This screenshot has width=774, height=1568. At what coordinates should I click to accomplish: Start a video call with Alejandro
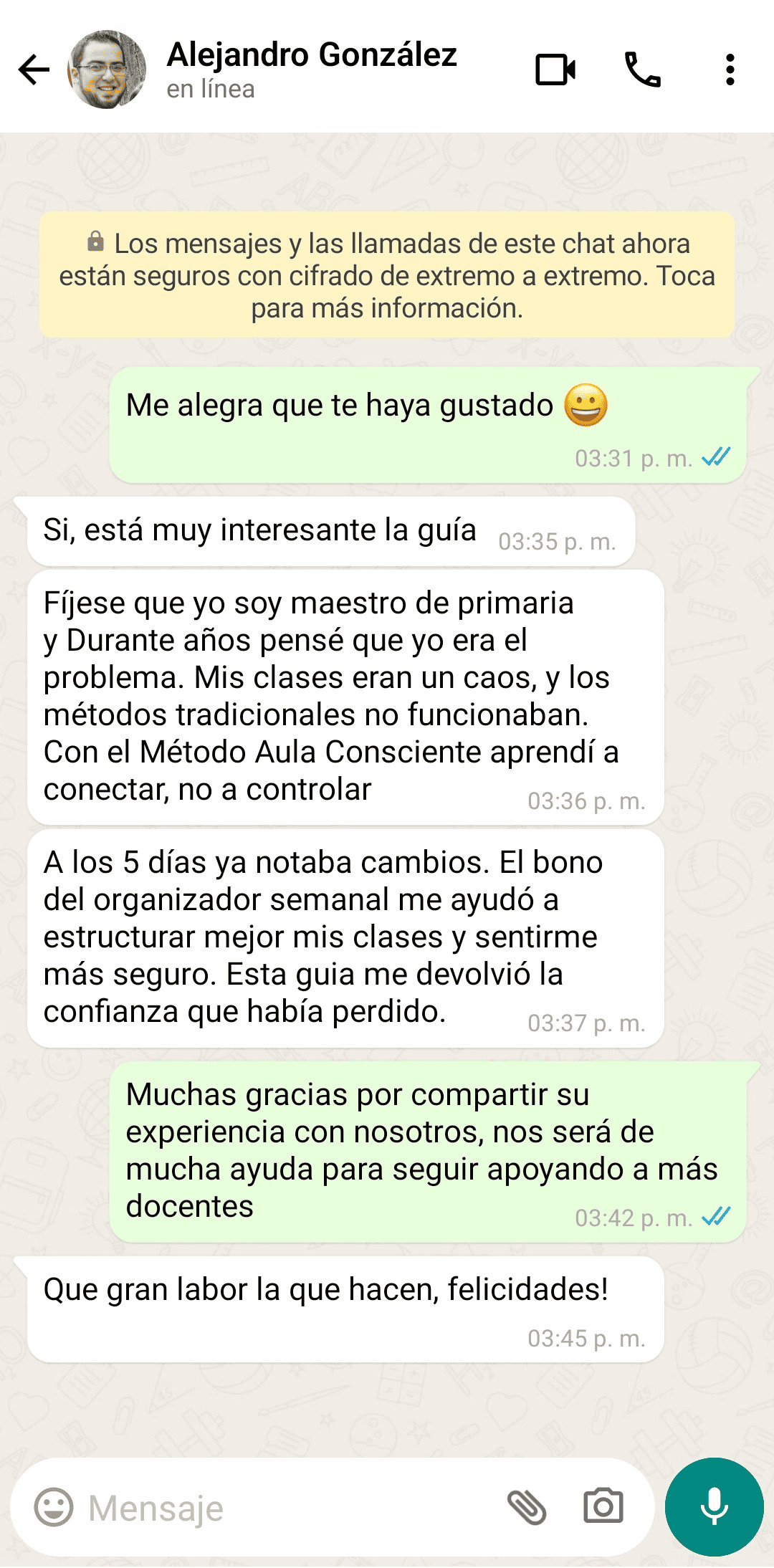coord(555,70)
